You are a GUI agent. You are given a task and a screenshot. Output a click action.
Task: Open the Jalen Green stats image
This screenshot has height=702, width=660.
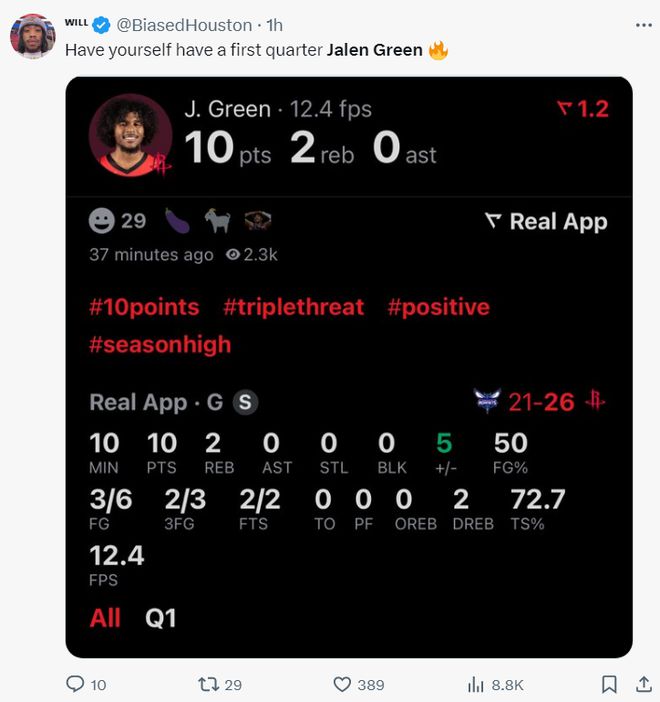(x=349, y=367)
